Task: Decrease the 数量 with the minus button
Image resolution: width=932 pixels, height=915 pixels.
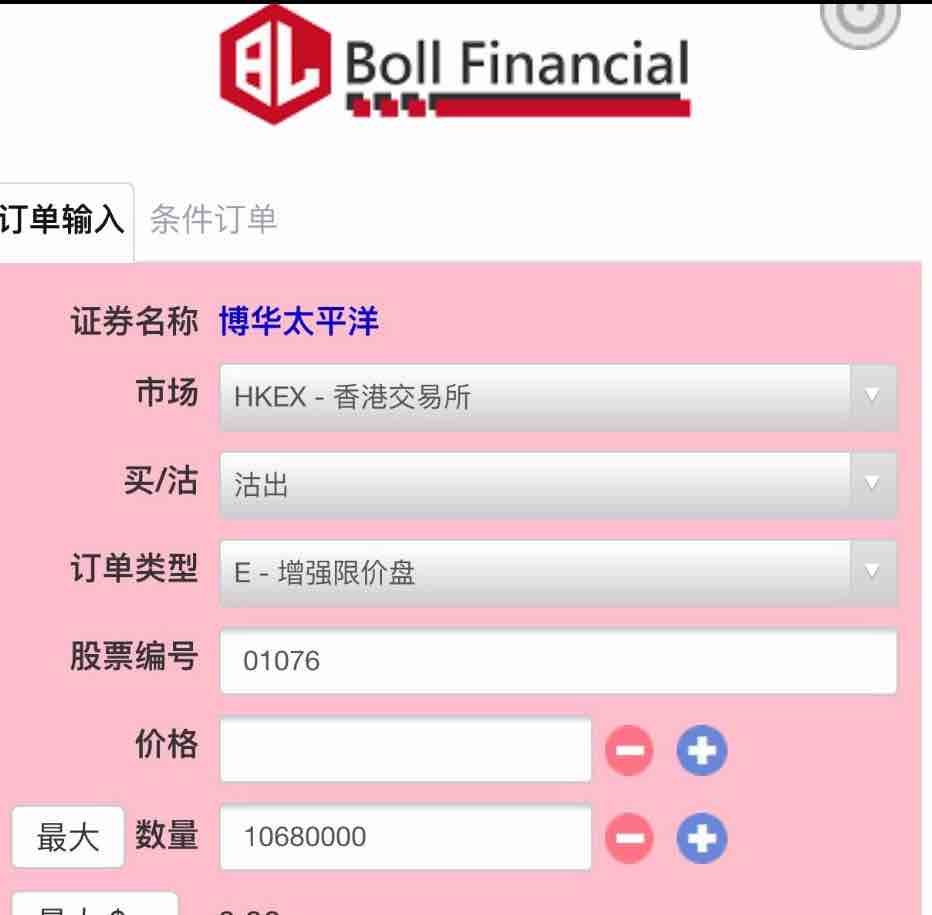Action: [630, 838]
